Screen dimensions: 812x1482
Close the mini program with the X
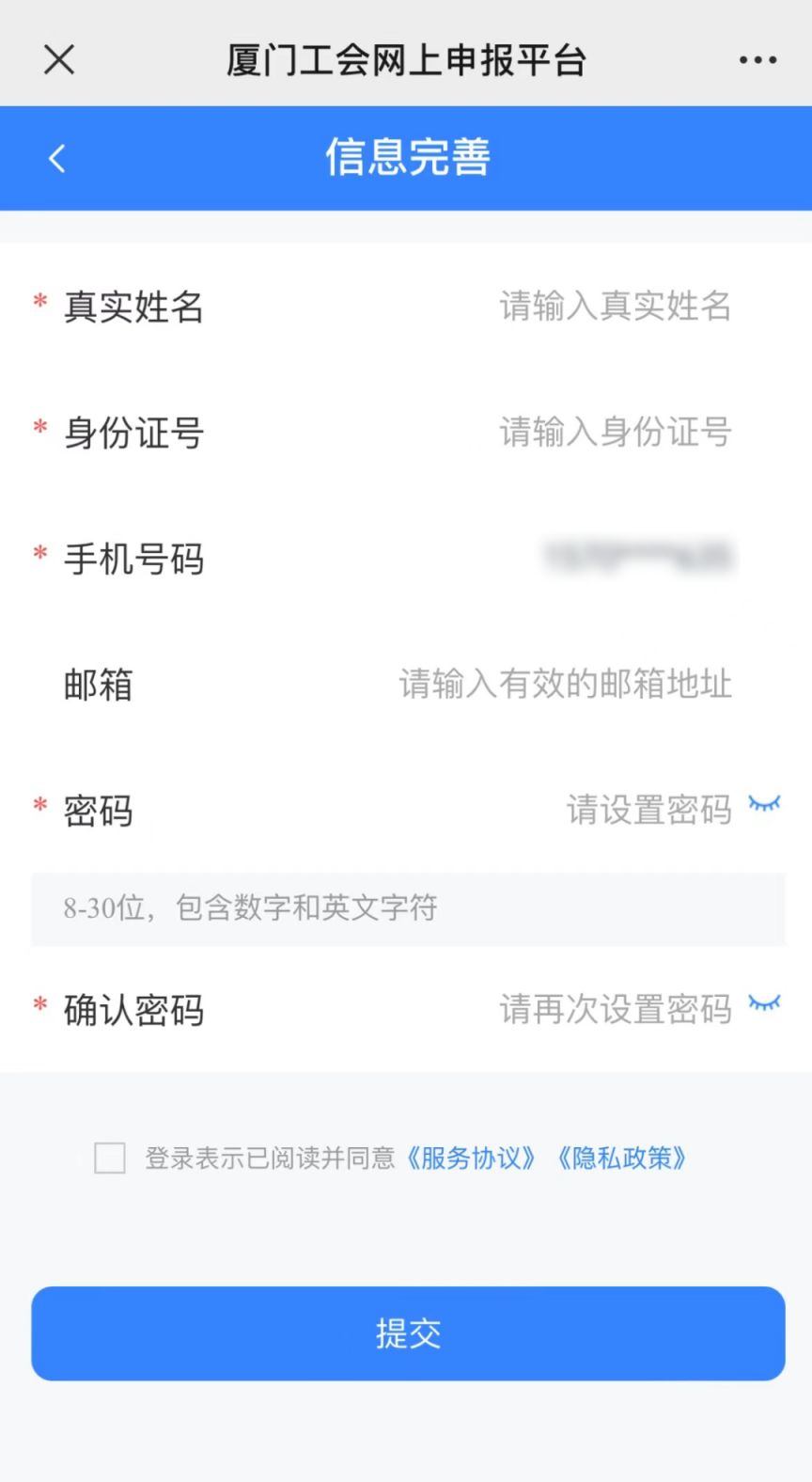59,60
